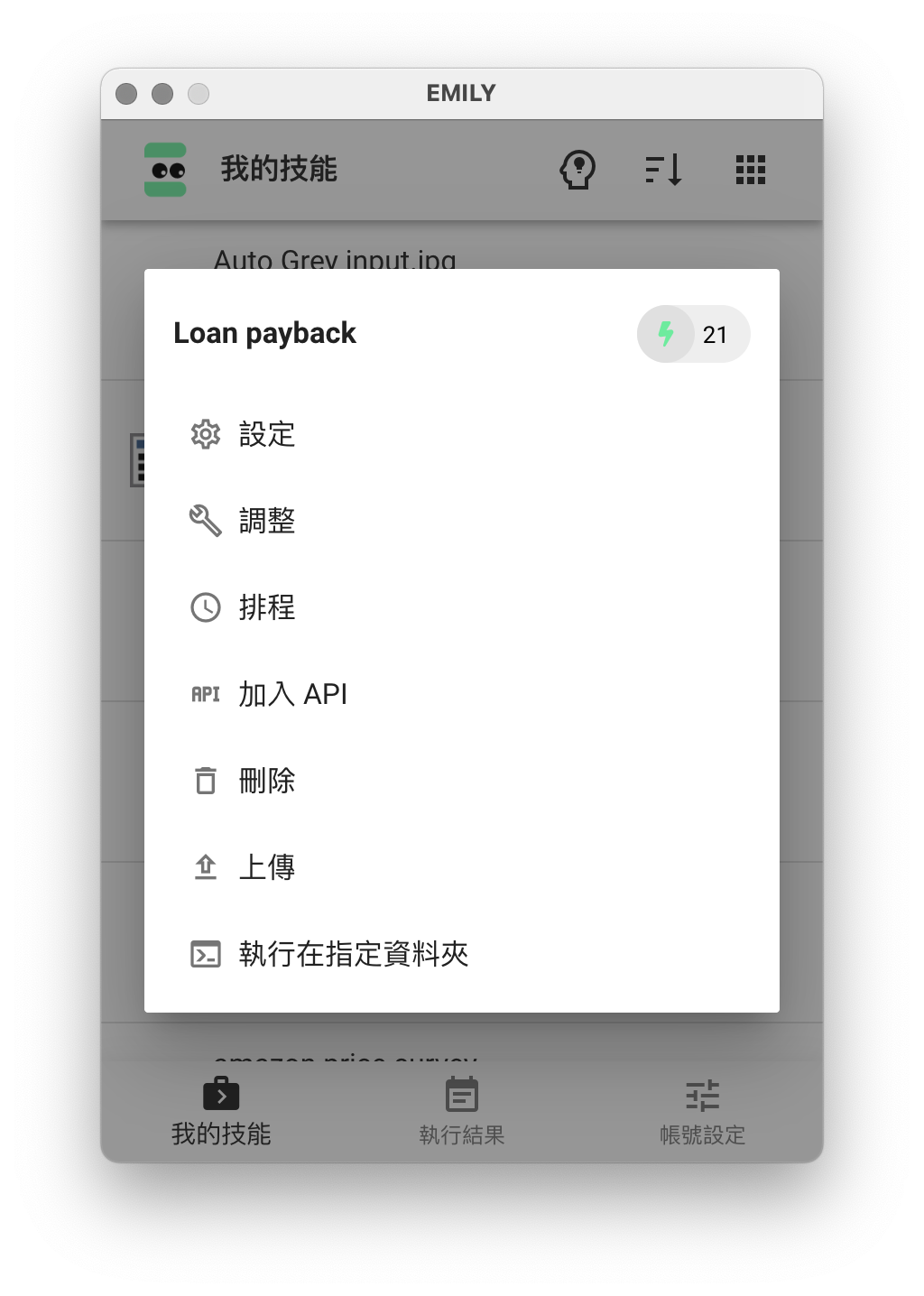924x1296 pixels.
Task: Choose 執行在指定資料夾
Action: pyautogui.click(x=352, y=954)
